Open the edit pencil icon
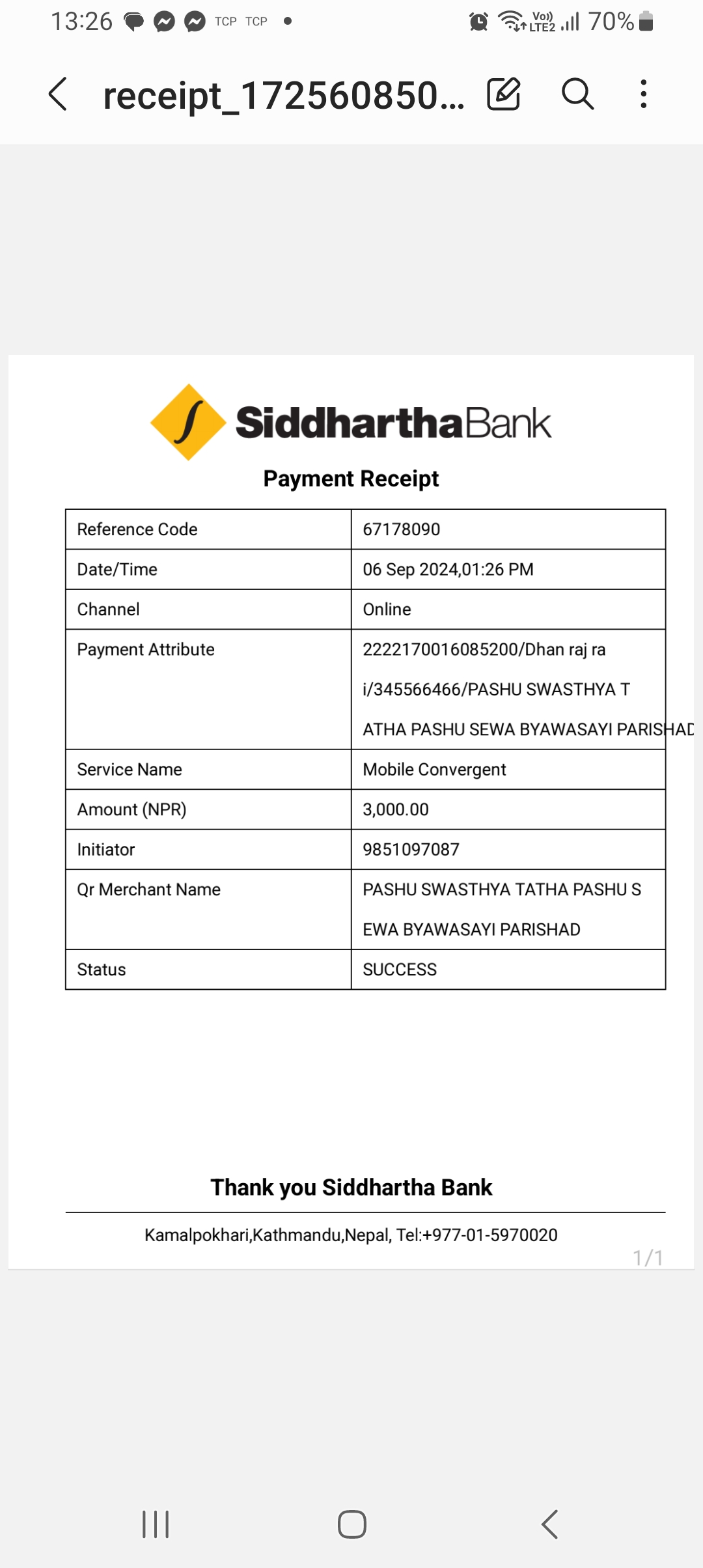The height and width of the screenshot is (1568, 703). [504, 94]
